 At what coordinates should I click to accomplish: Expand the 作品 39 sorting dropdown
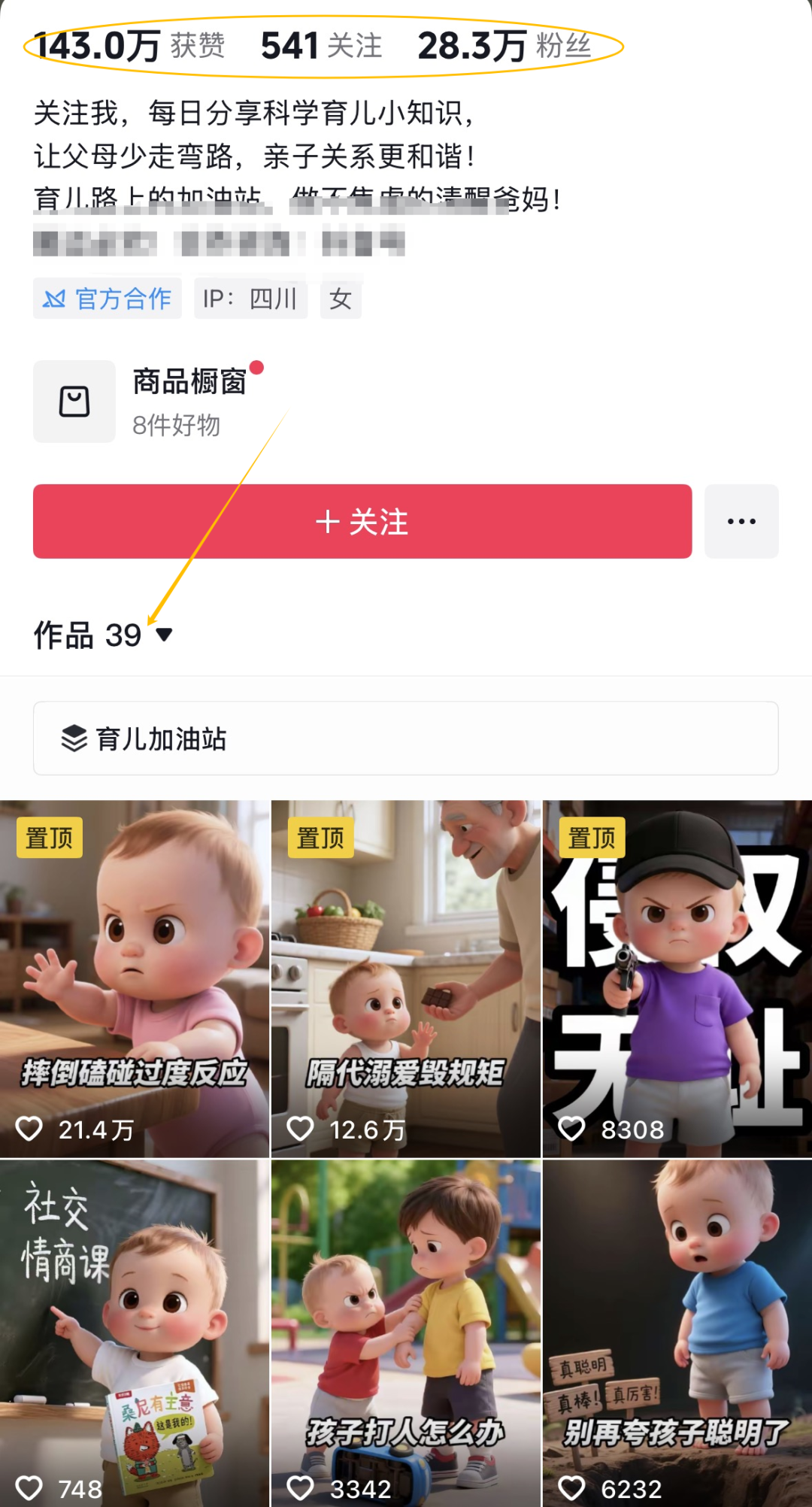point(163,635)
